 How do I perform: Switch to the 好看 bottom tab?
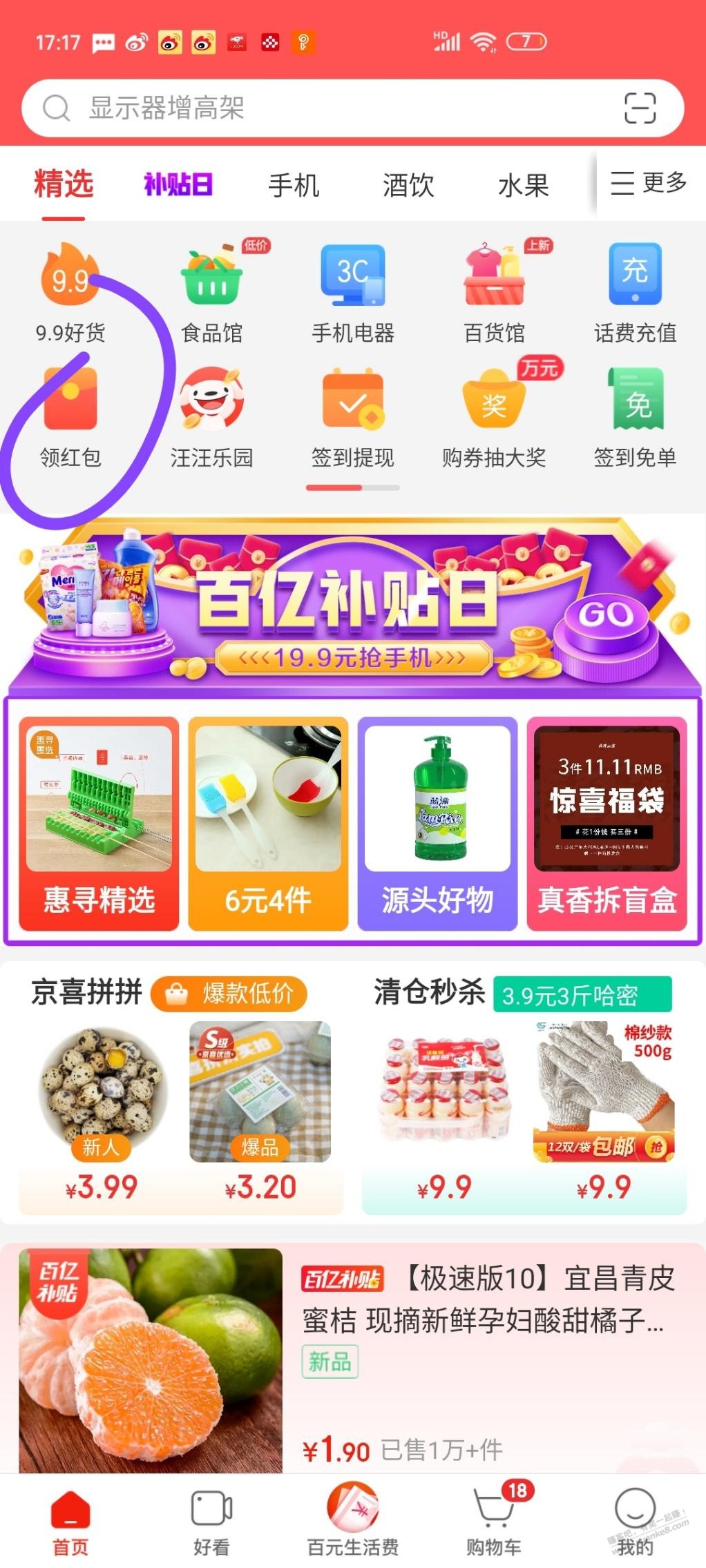coord(211,1521)
